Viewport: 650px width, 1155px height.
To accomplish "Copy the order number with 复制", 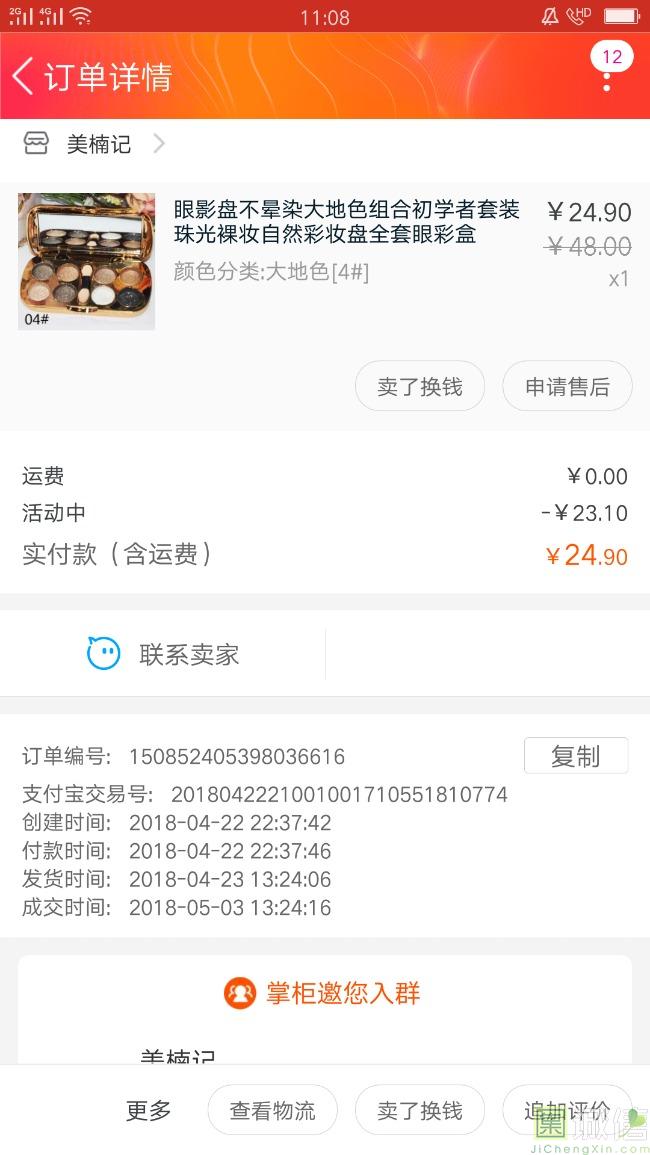I will [x=575, y=756].
